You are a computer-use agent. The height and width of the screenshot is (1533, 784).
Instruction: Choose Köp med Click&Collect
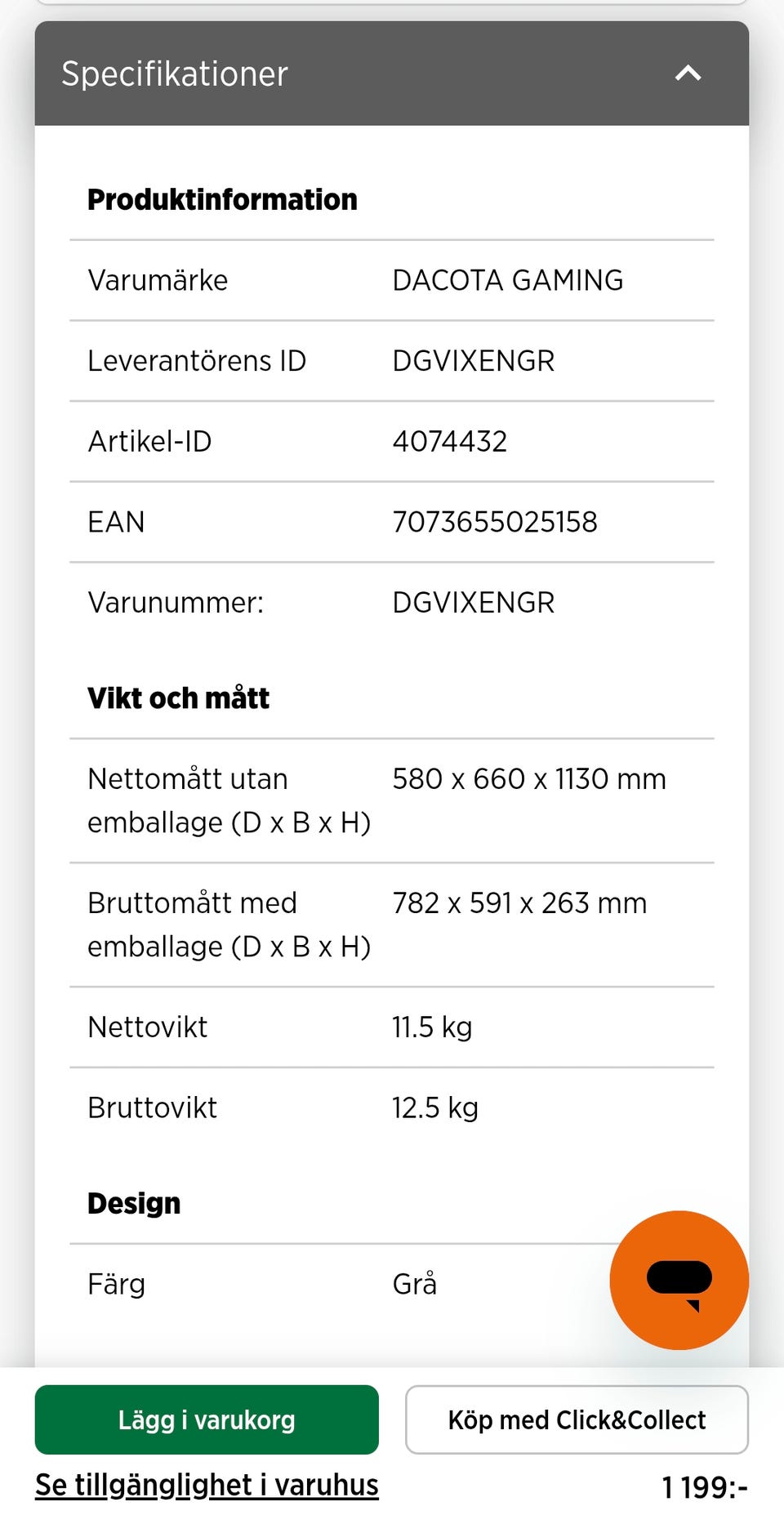pyautogui.click(x=577, y=1419)
